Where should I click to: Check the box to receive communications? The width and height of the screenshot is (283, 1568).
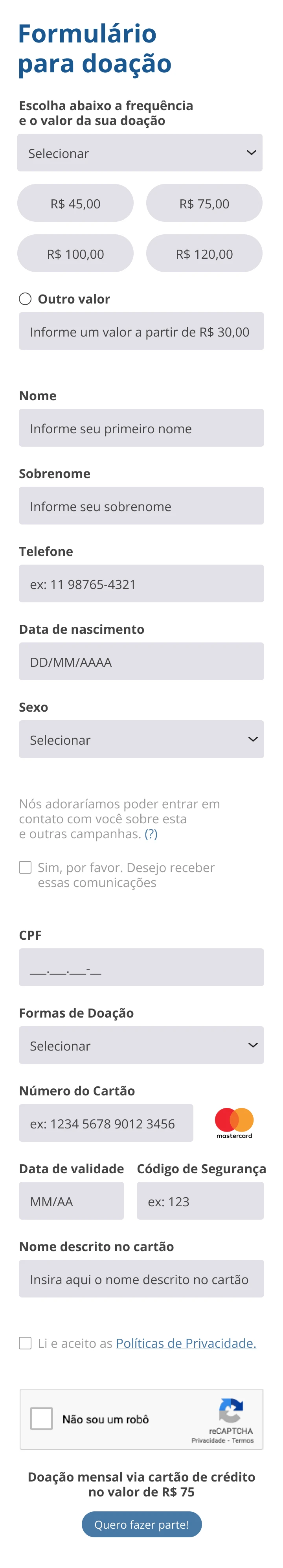click(x=25, y=868)
